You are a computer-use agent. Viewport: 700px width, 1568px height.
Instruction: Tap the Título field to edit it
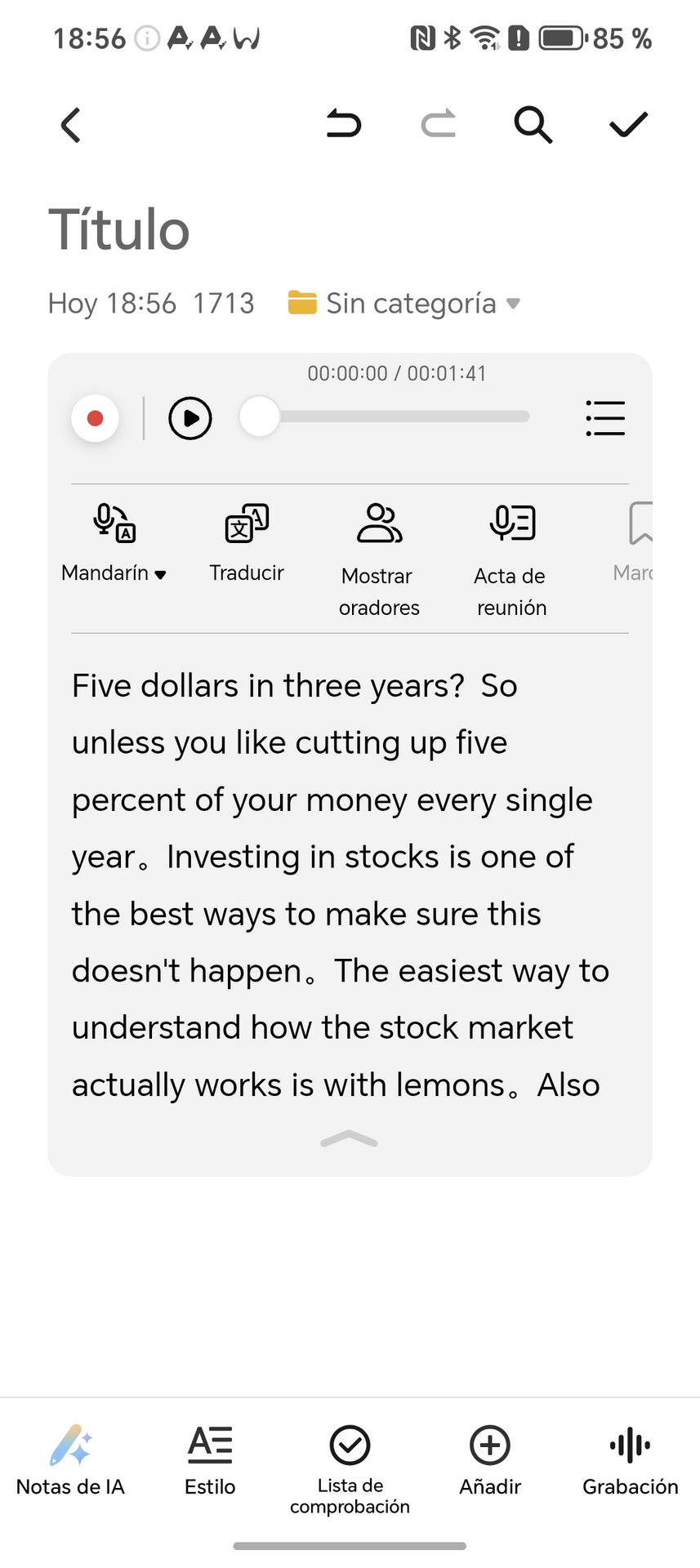[119, 229]
